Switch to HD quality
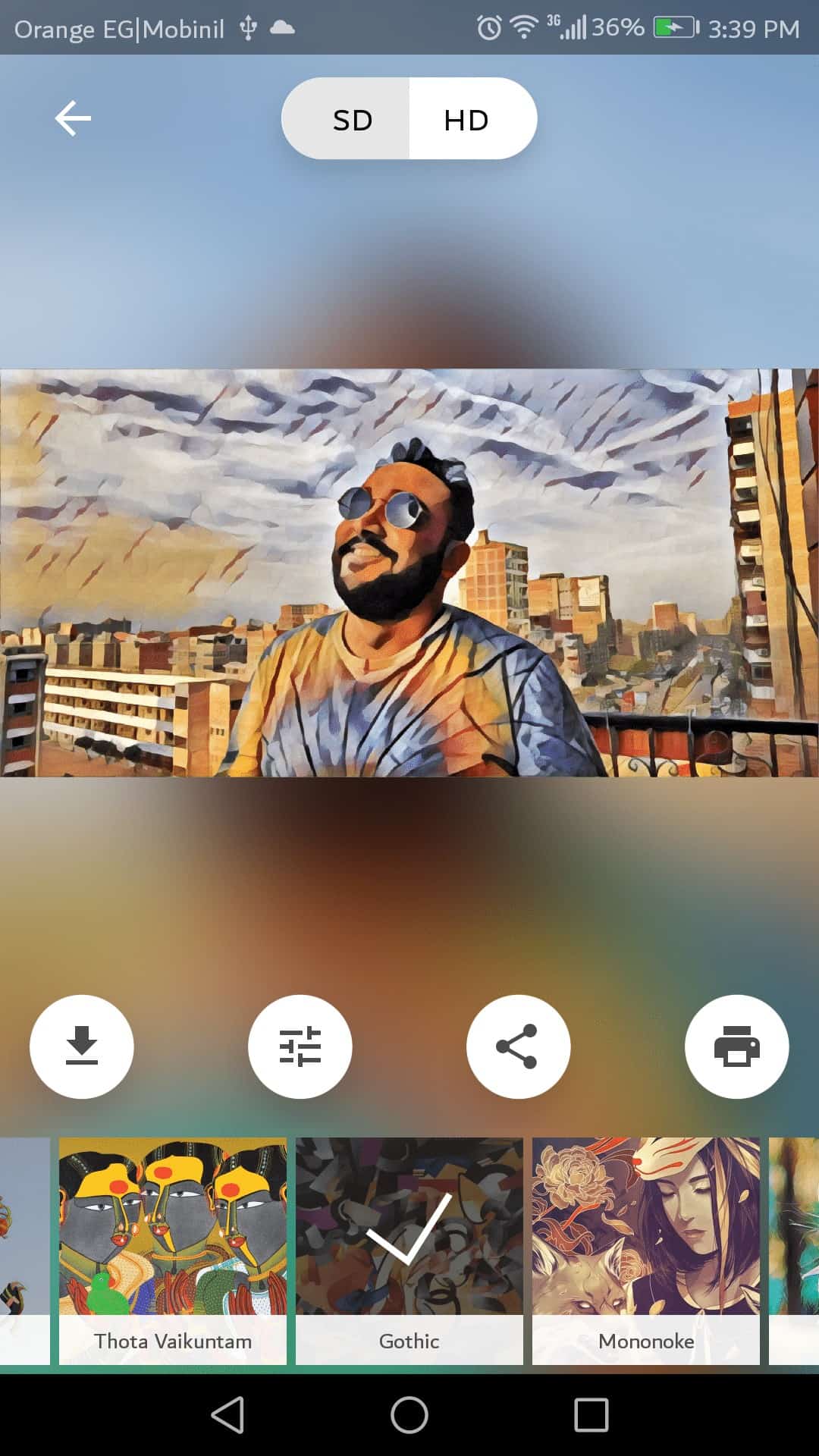Image resolution: width=819 pixels, height=1456 pixels. click(466, 120)
